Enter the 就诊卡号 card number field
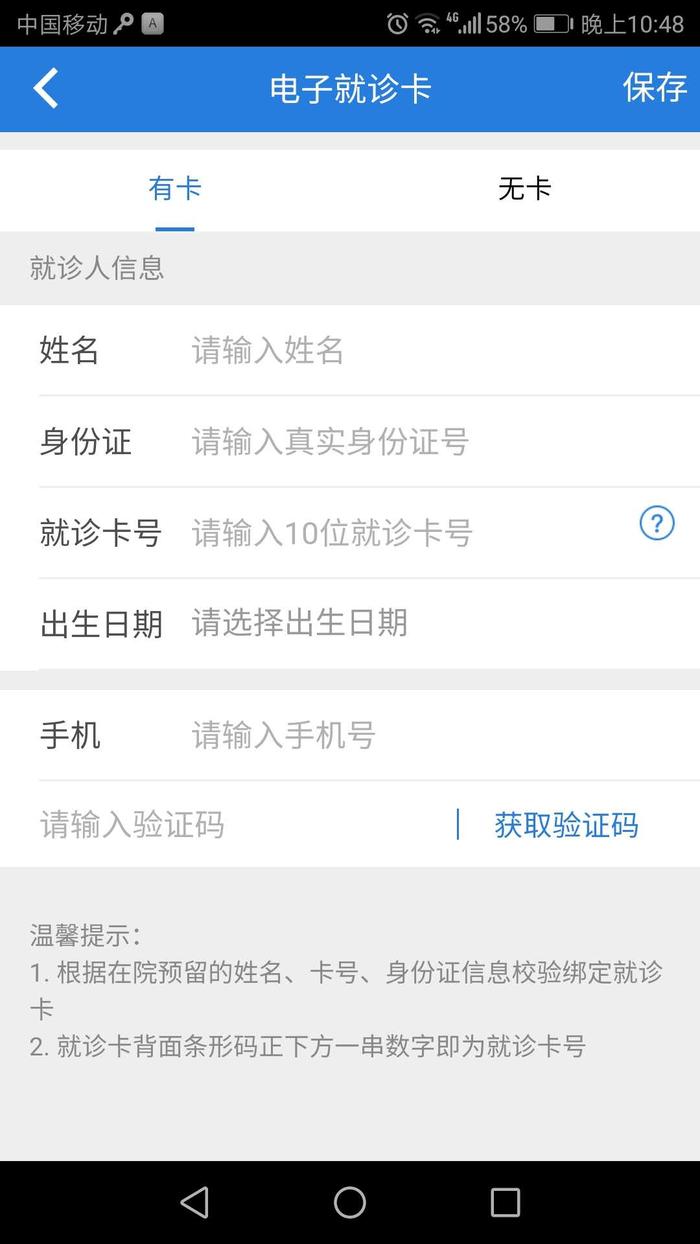700x1244 pixels. click(x=400, y=533)
